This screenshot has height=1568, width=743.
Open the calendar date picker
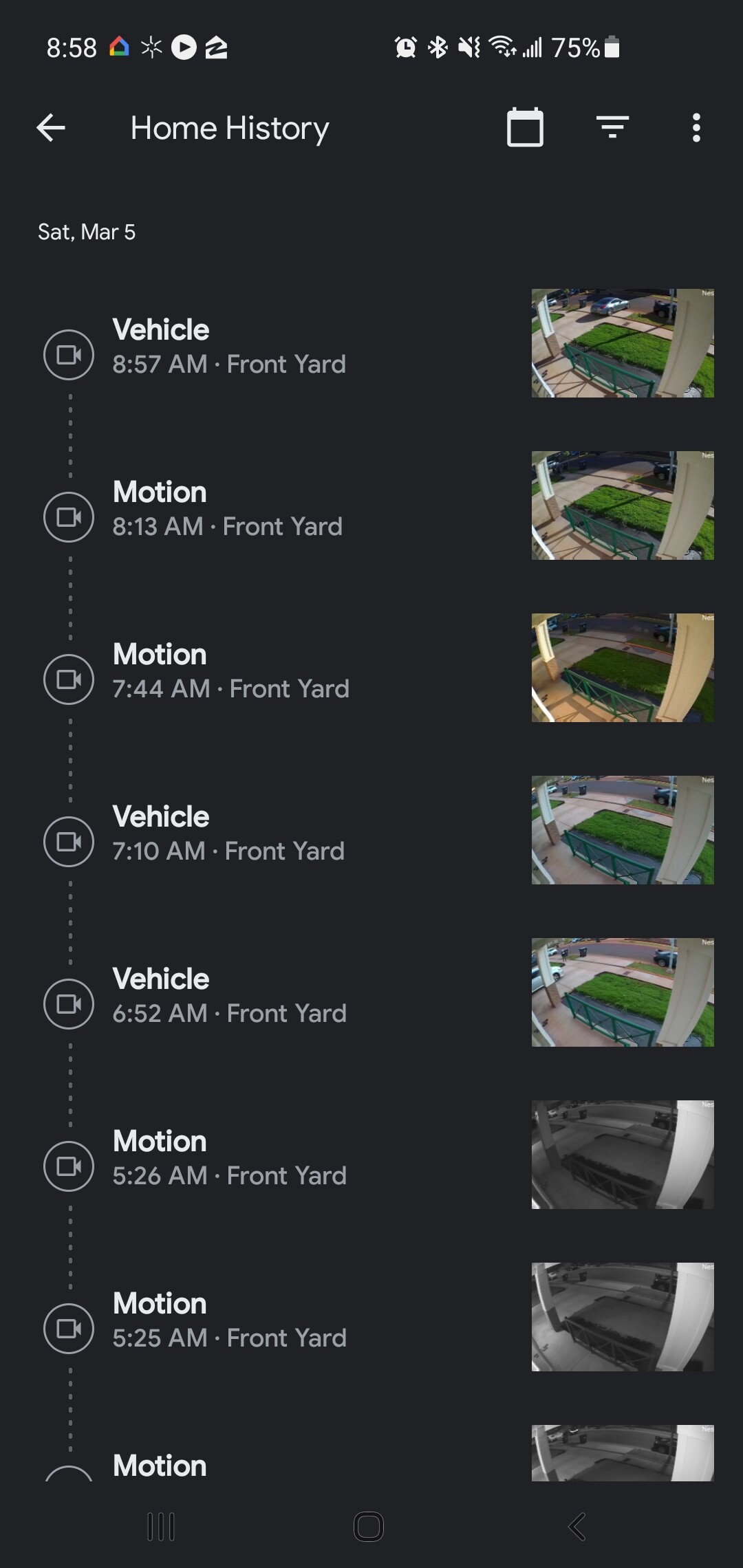coord(525,128)
